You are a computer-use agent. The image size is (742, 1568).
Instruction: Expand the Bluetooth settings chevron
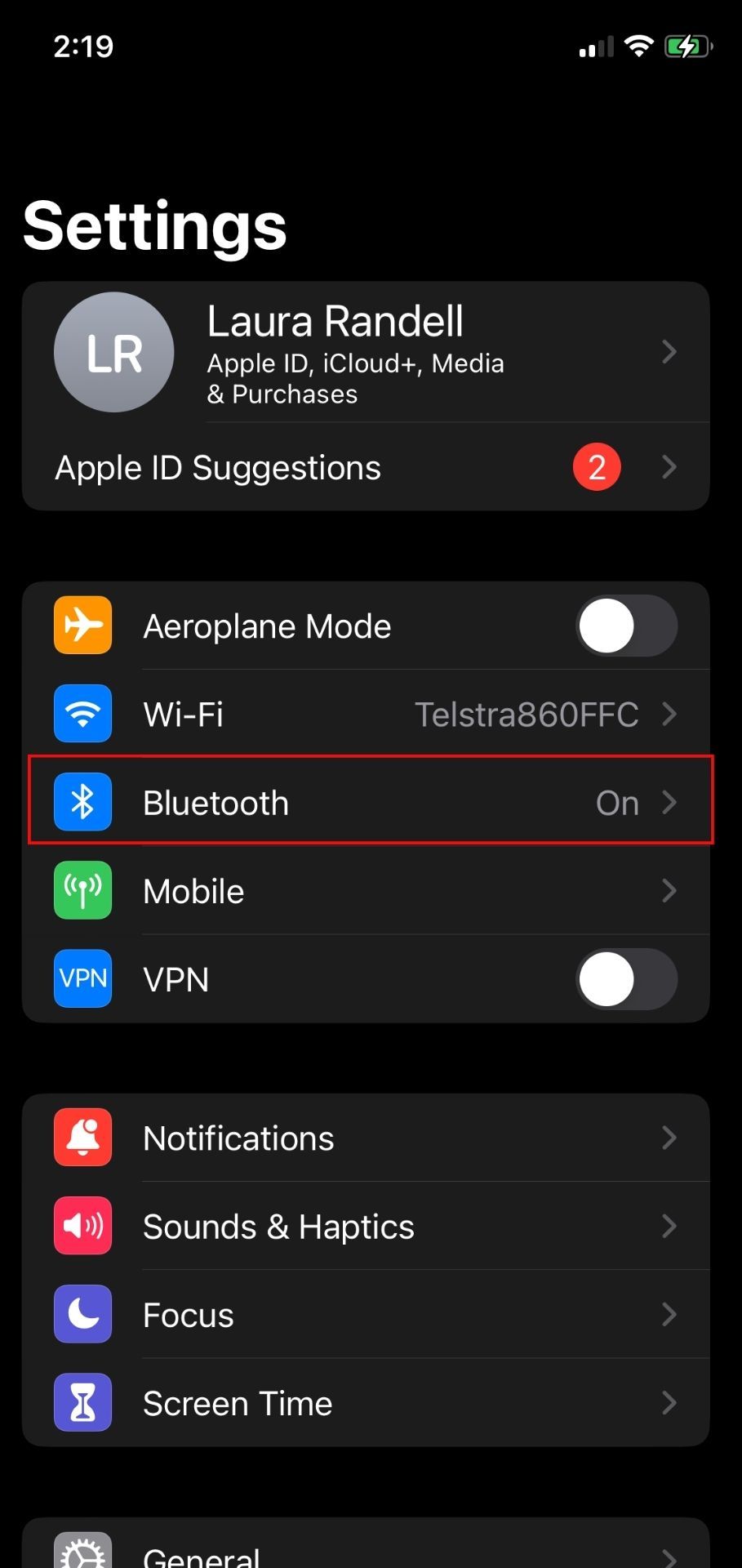coord(669,802)
